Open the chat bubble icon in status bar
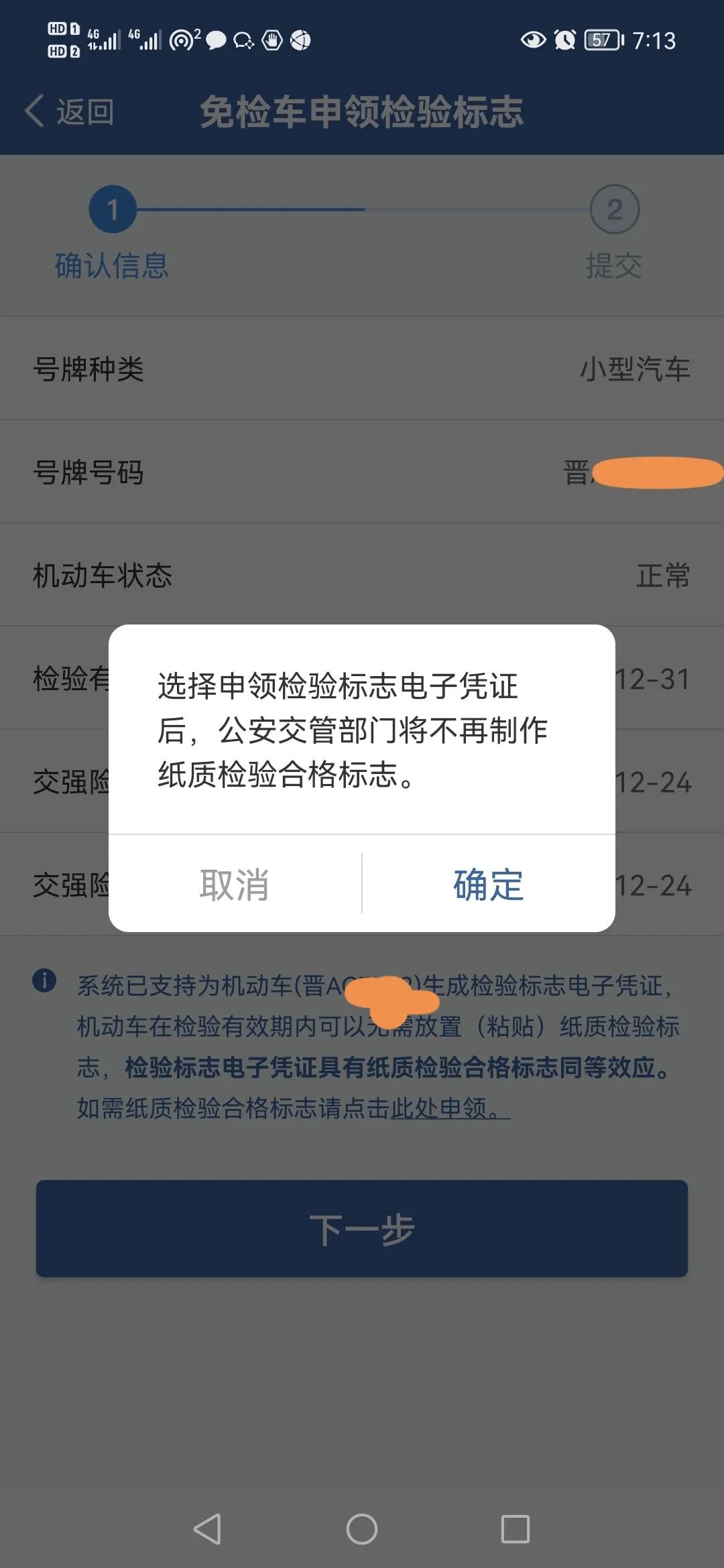 tap(217, 42)
